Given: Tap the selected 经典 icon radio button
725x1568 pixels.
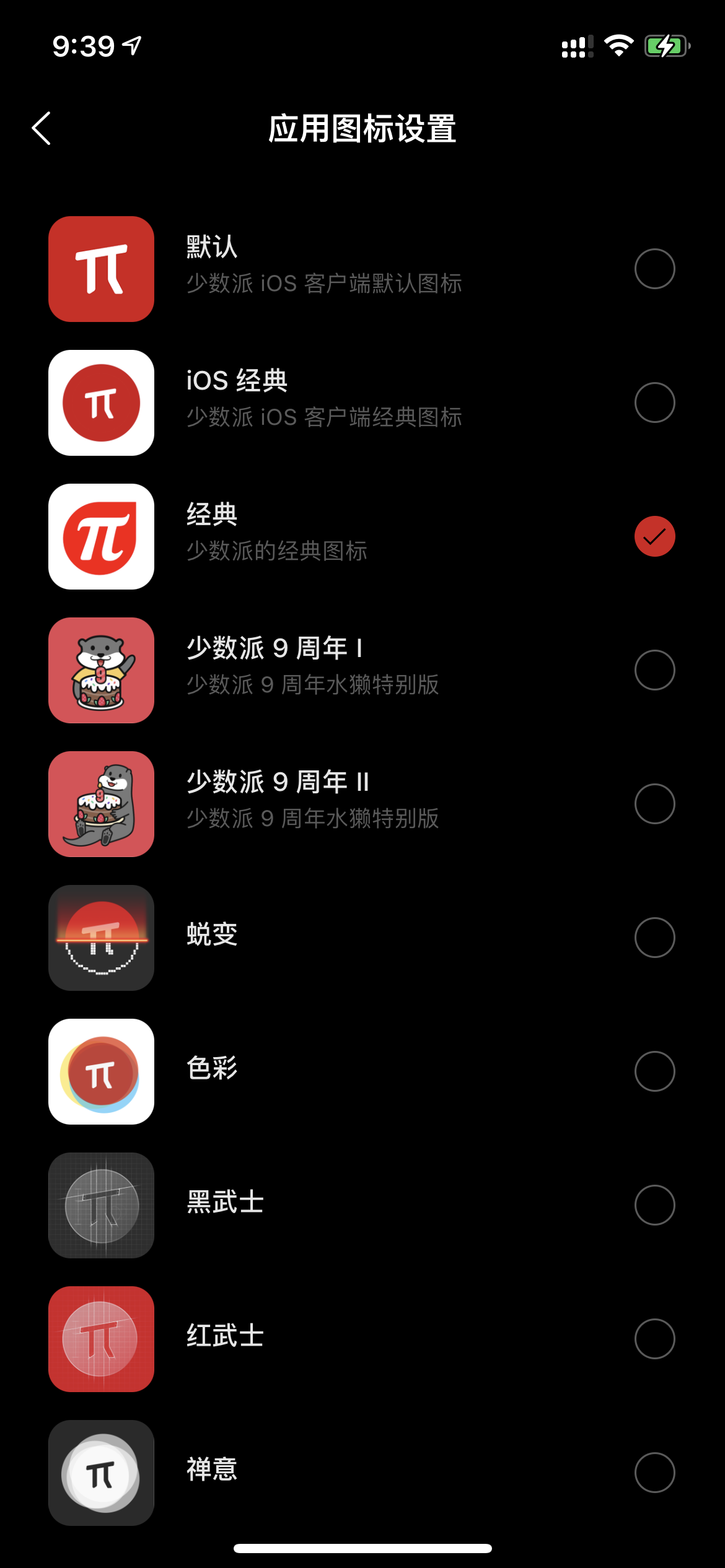Looking at the screenshot, I should (654, 536).
